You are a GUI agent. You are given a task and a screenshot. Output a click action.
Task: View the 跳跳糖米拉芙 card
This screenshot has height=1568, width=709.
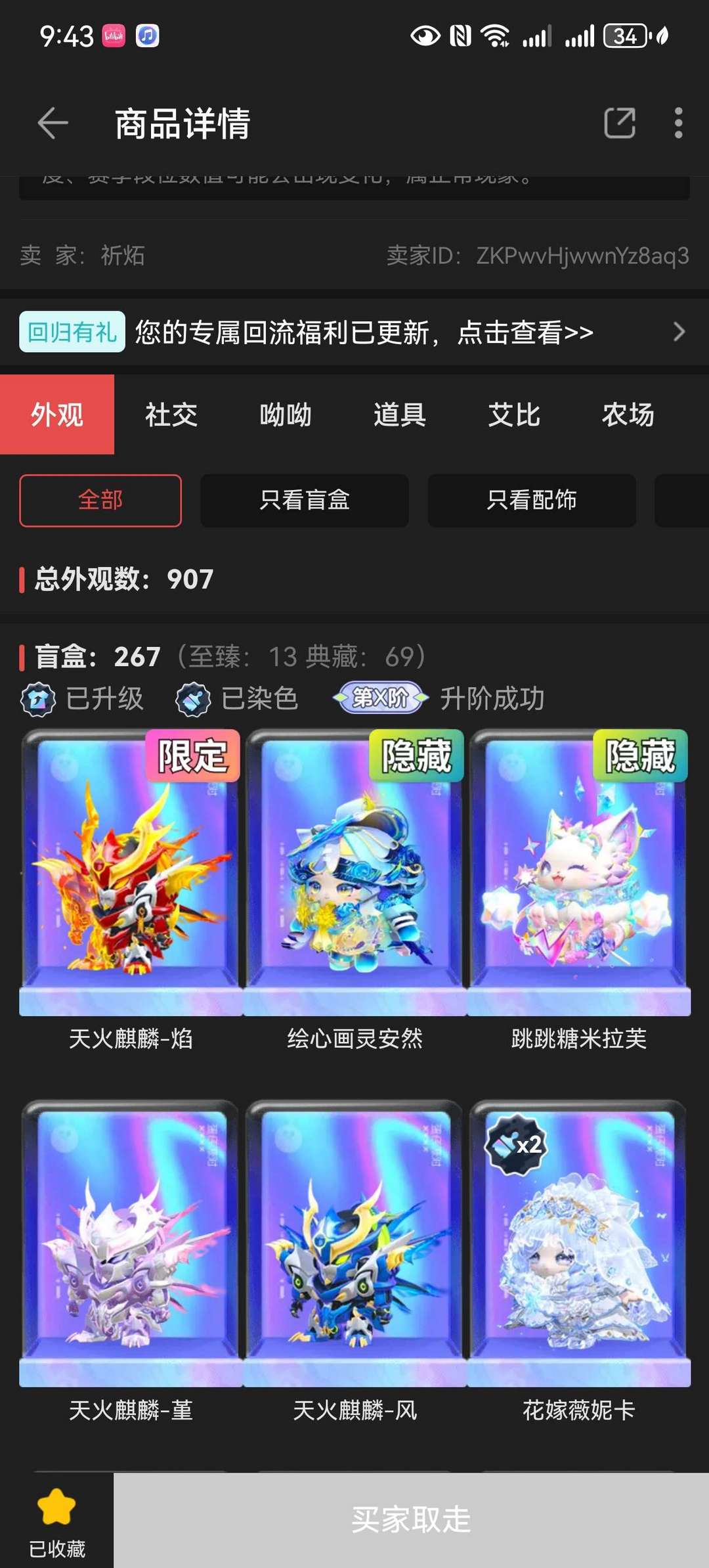tap(578, 891)
